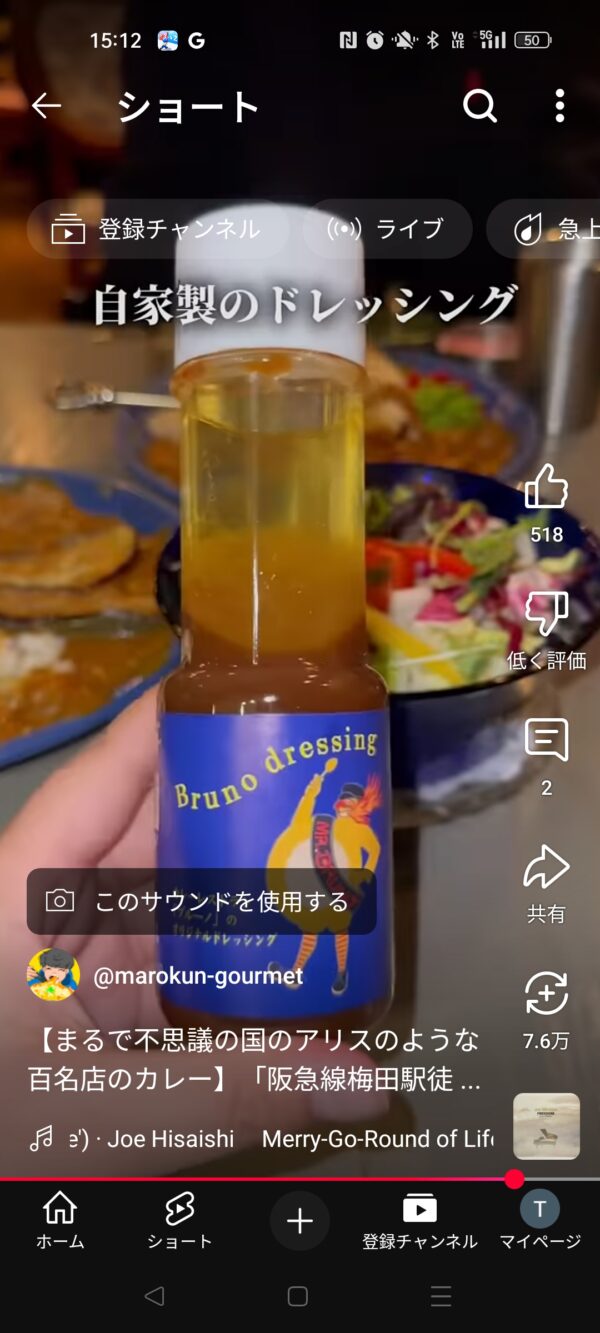Switch to the ショート tab

click(180, 1221)
